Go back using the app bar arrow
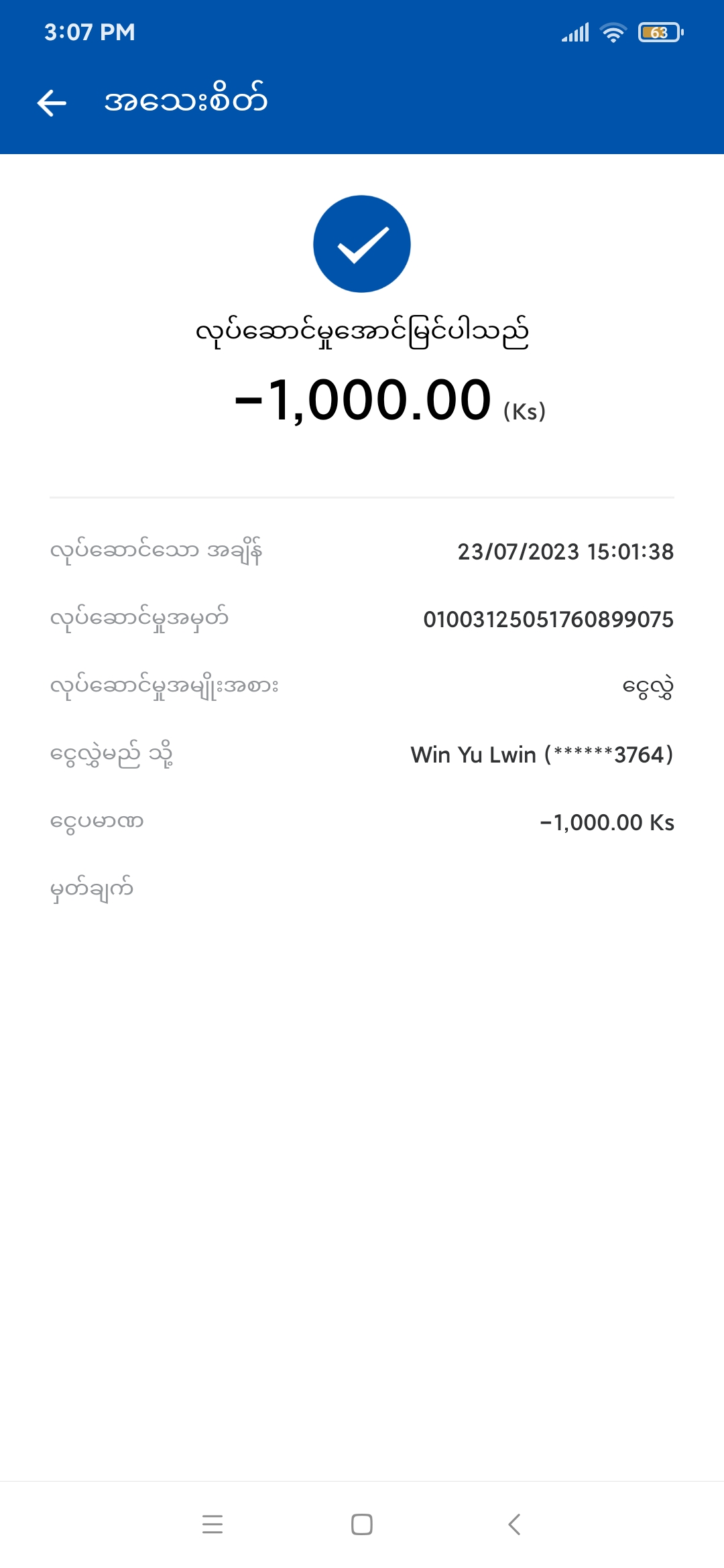Screen dimensions: 724x1568 coord(52,103)
